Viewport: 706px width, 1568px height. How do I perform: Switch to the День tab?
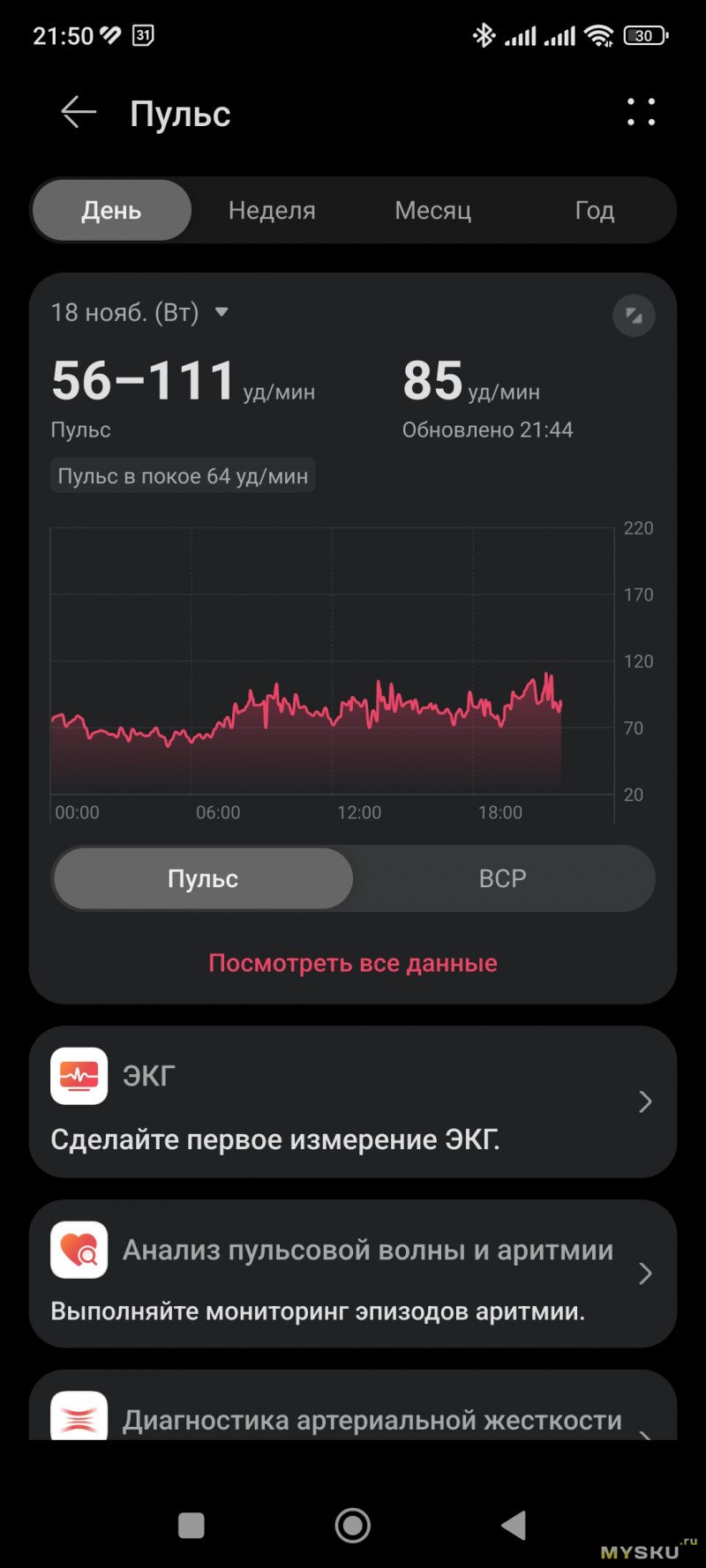coord(112,211)
